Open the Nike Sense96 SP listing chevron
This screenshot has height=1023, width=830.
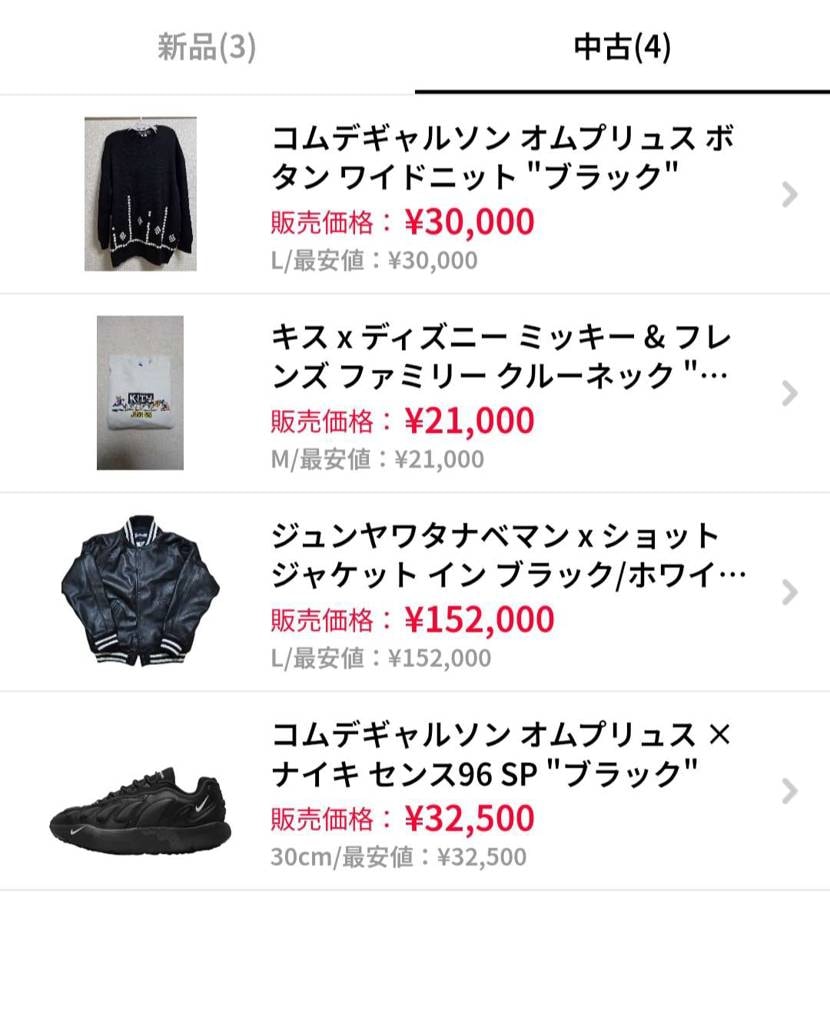coord(789,792)
